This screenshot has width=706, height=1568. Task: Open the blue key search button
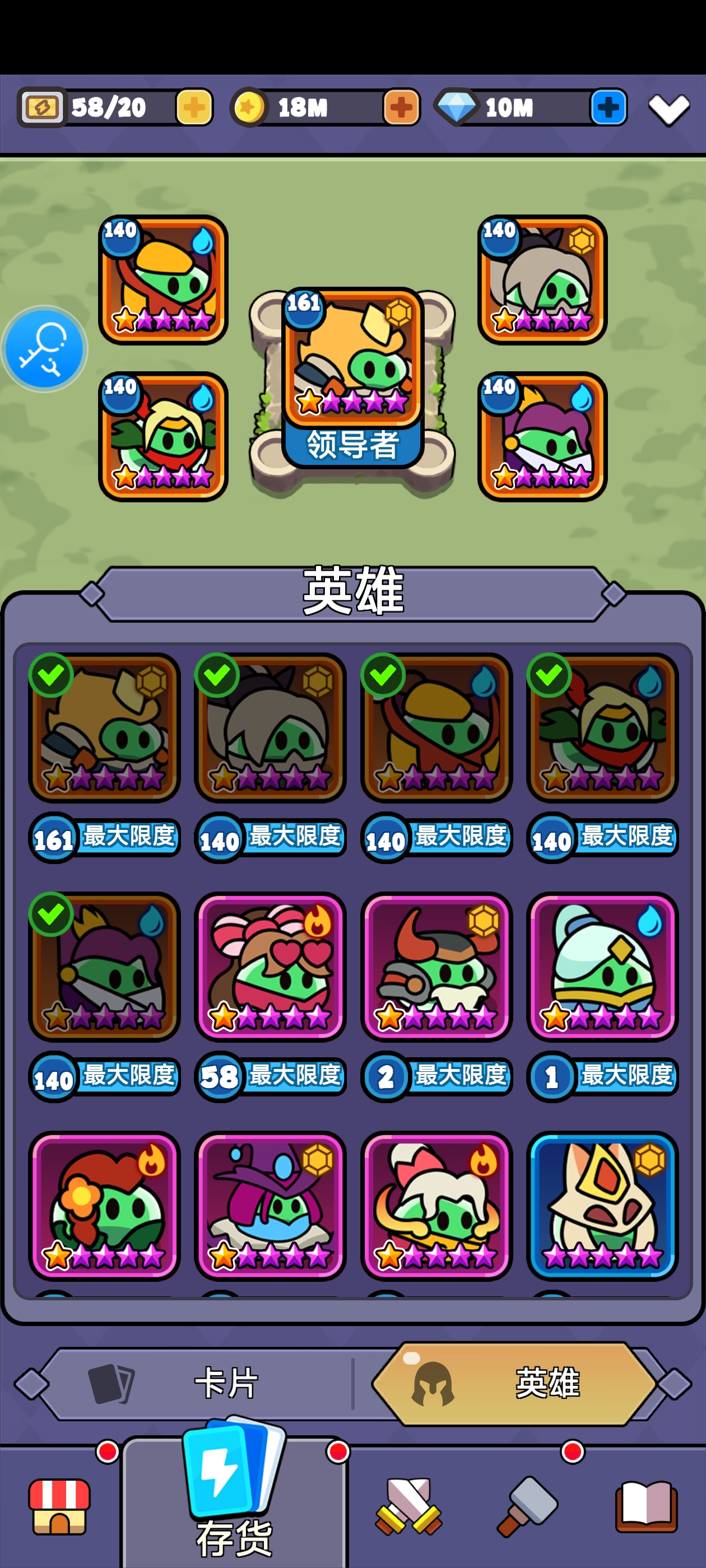point(44,349)
